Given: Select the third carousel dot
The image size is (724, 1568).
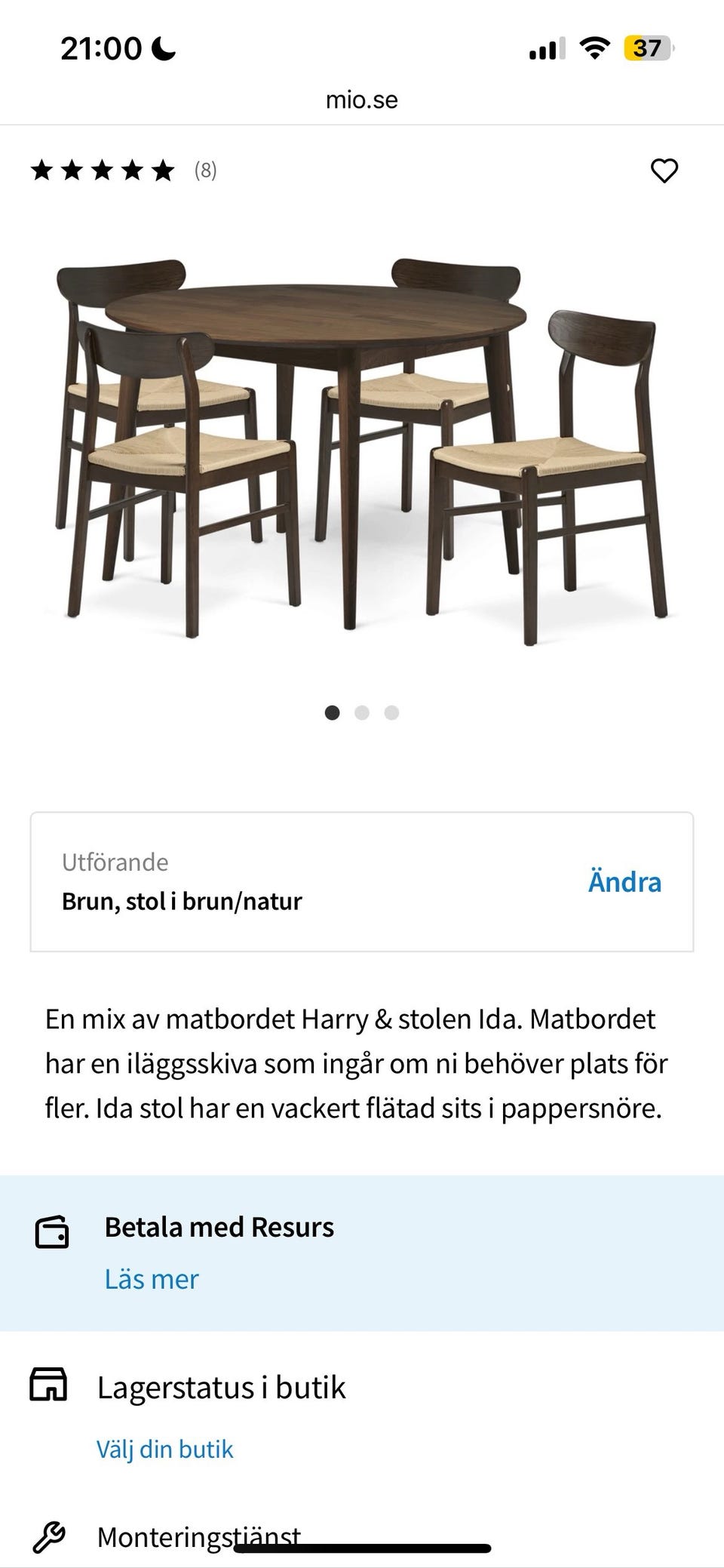Looking at the screenshot, I should point(391,712).
